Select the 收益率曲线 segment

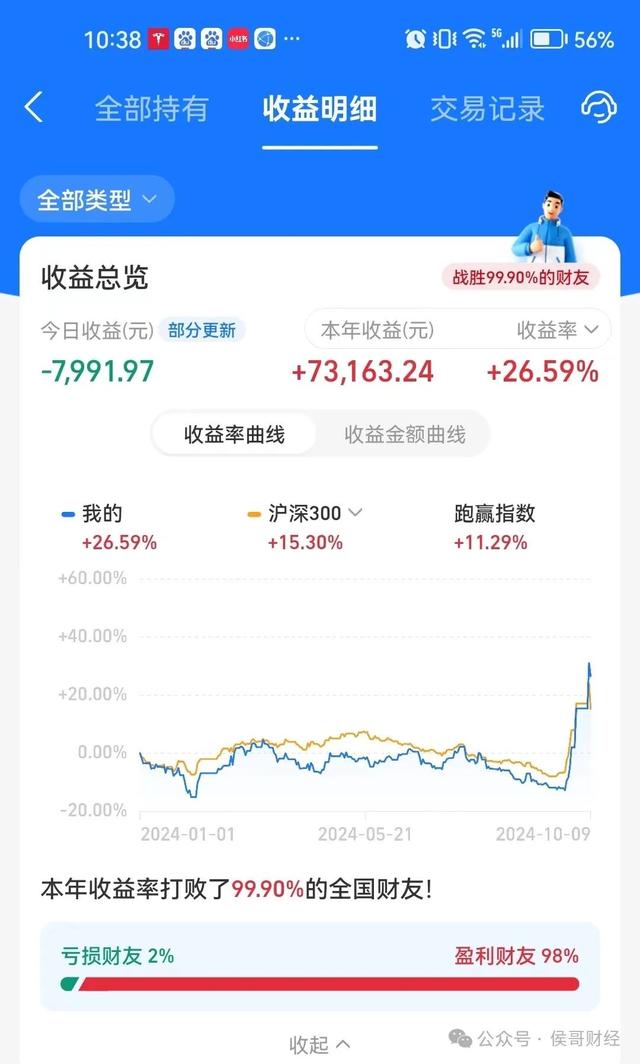234,435
